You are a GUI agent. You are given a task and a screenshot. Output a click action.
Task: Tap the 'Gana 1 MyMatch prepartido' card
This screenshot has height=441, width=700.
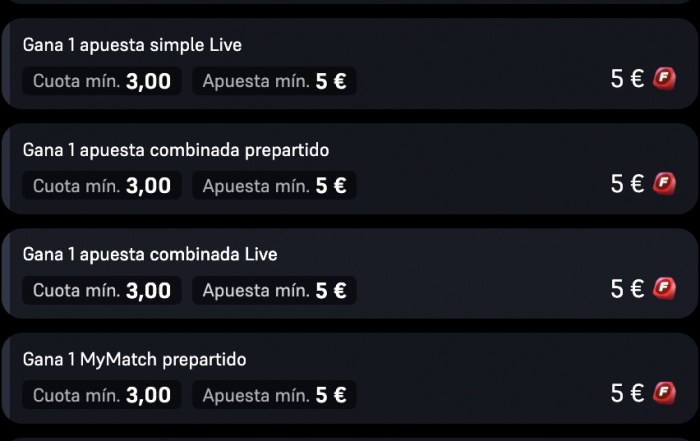[x=350, y=378]
